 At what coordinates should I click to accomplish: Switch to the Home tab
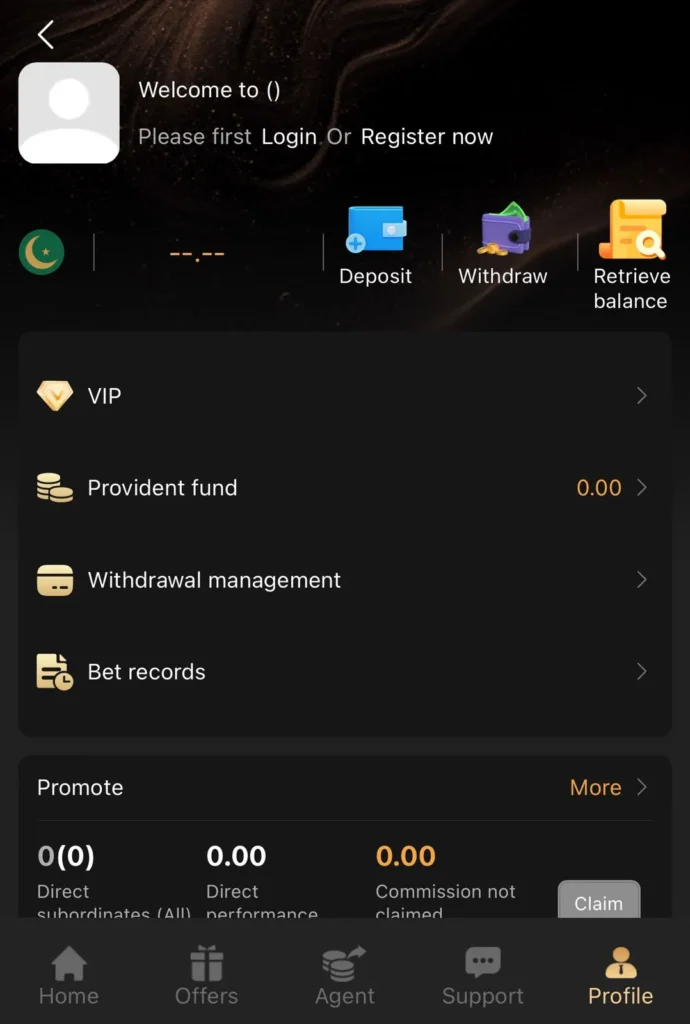69,977
